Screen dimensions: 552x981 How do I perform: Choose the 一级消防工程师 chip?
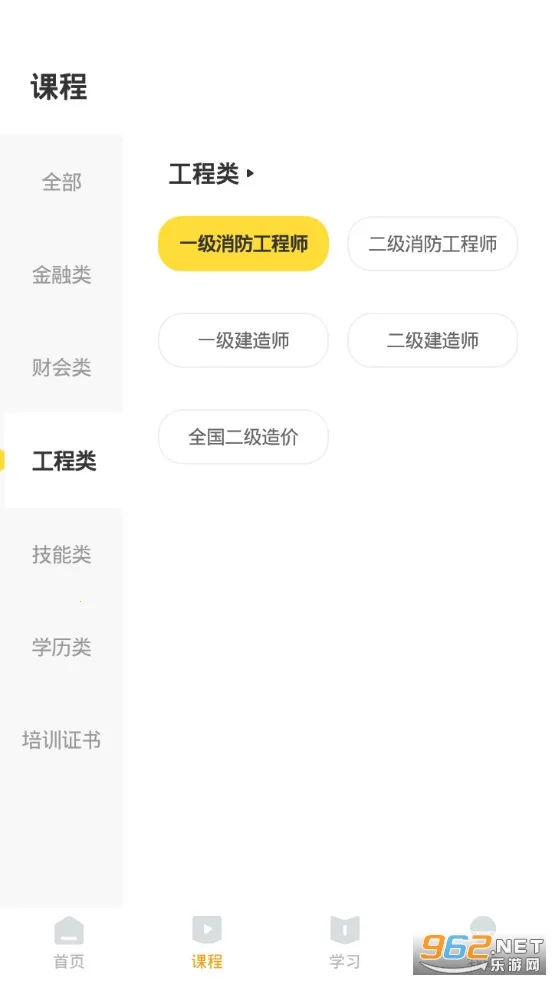click(x=243, y=243)
